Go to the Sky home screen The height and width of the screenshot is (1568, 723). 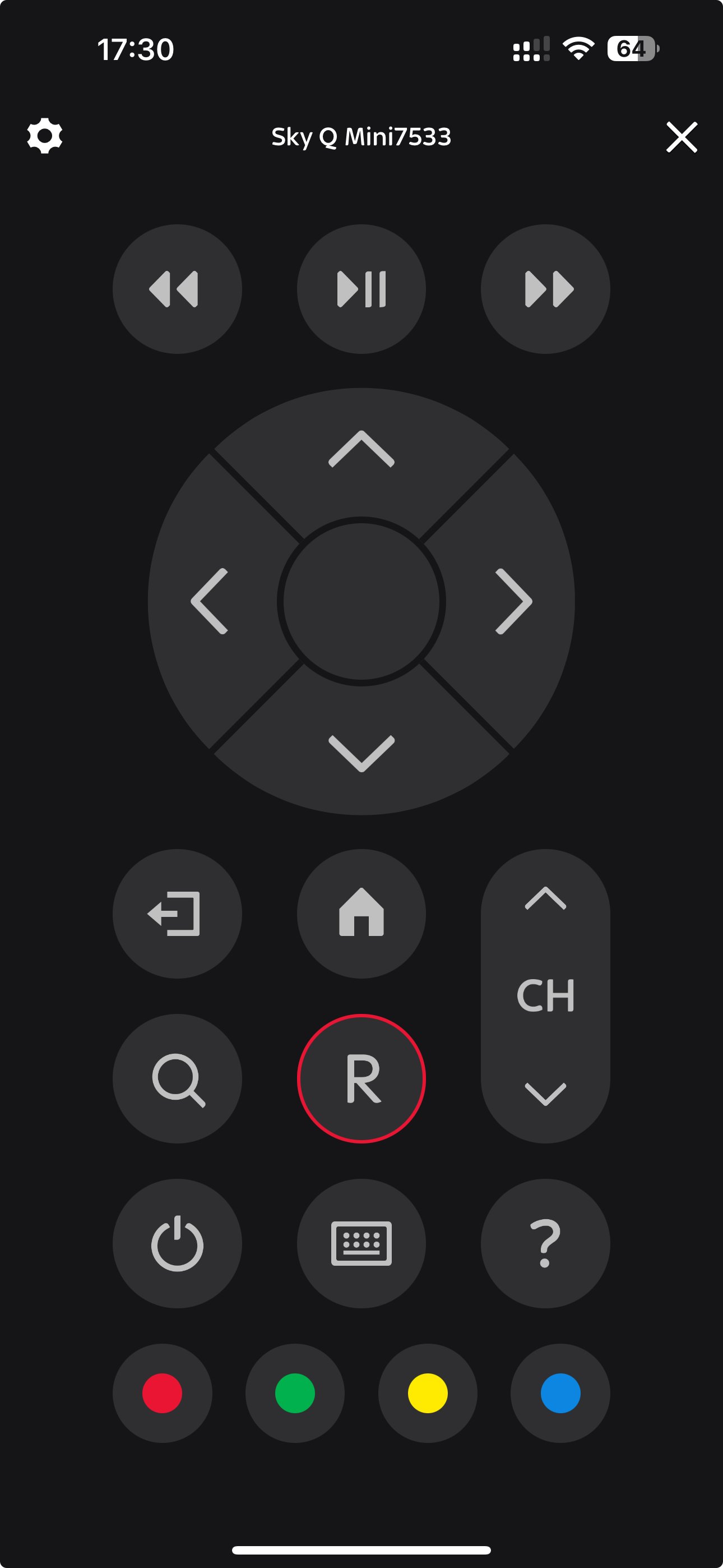click(361, 913)
